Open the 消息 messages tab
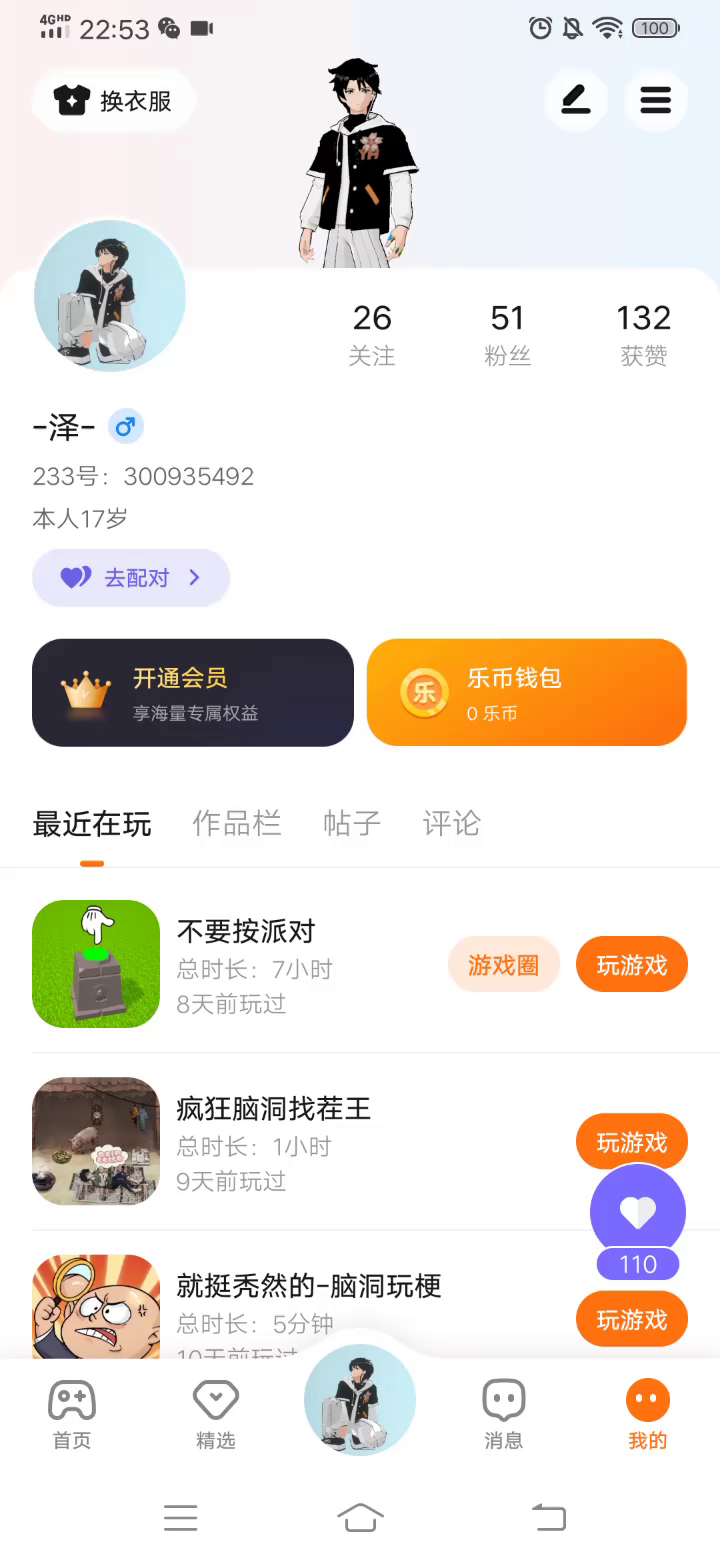The width and height of the screenshot is (720, 1560). 503,1413
